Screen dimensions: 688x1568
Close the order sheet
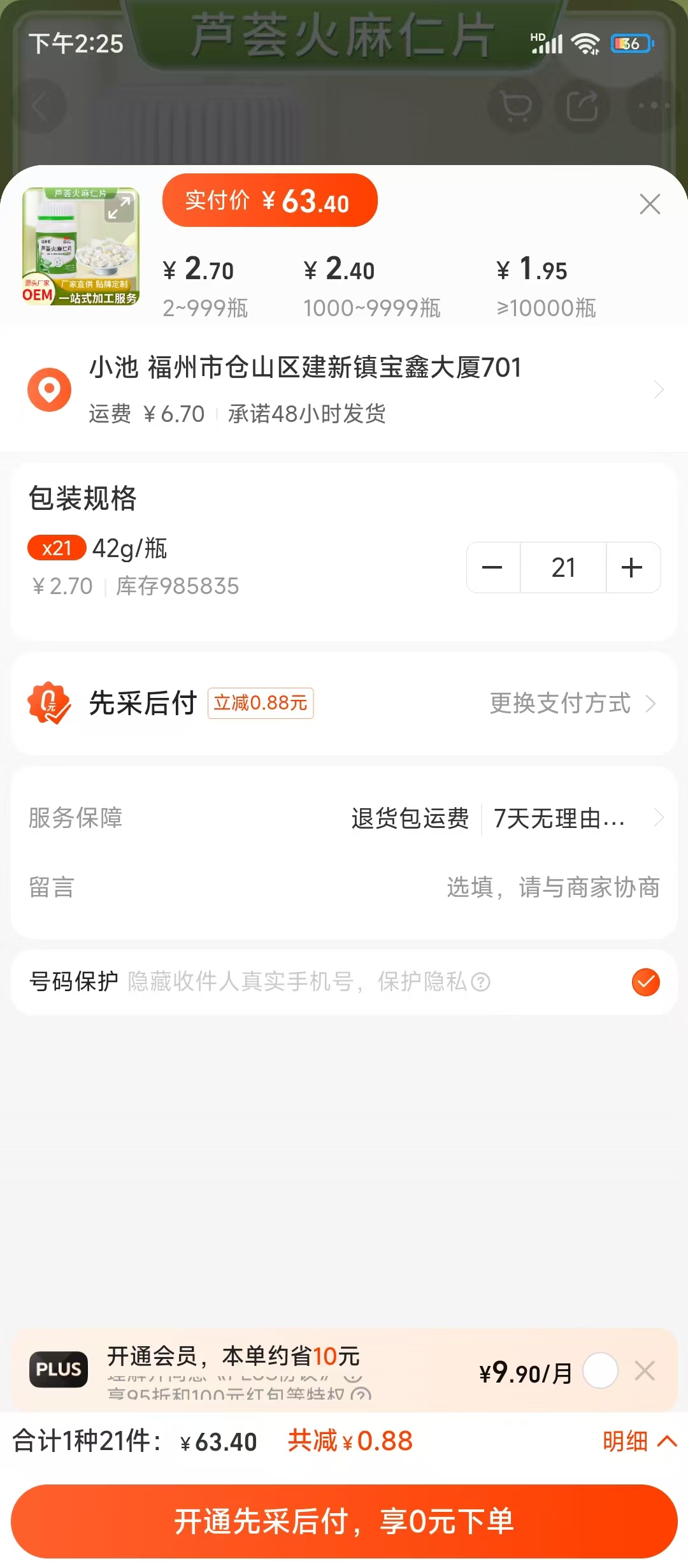coord(649,204)
